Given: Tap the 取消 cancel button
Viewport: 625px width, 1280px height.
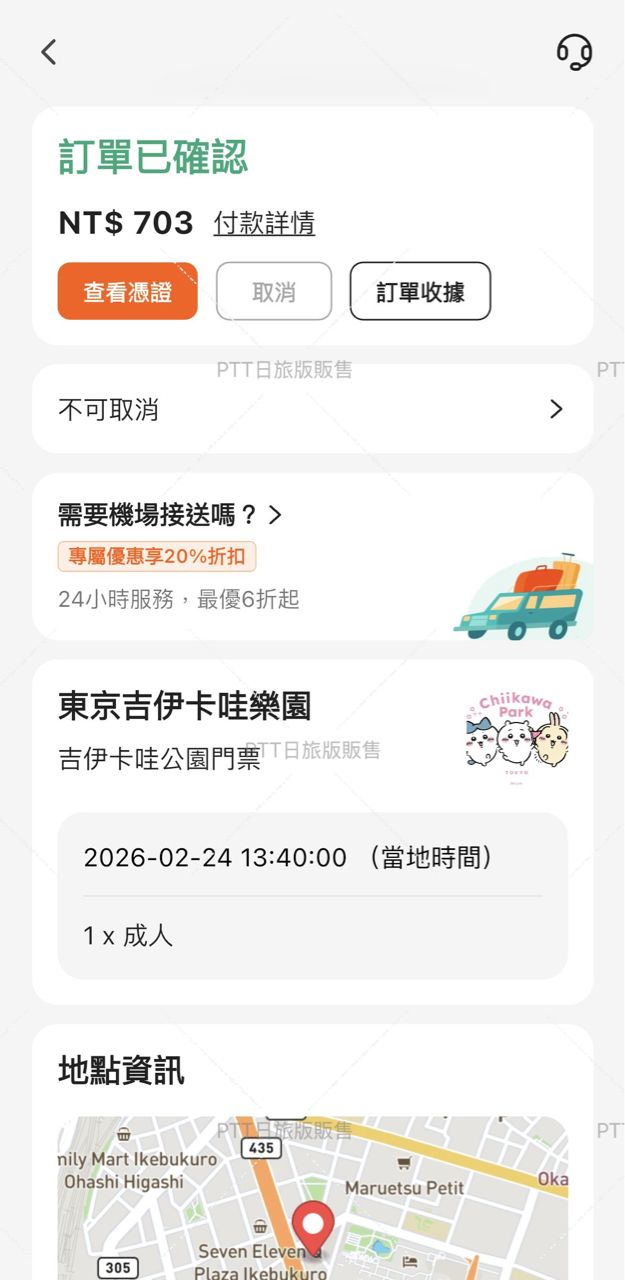Looking at the screenshot, I should (273, 291).
